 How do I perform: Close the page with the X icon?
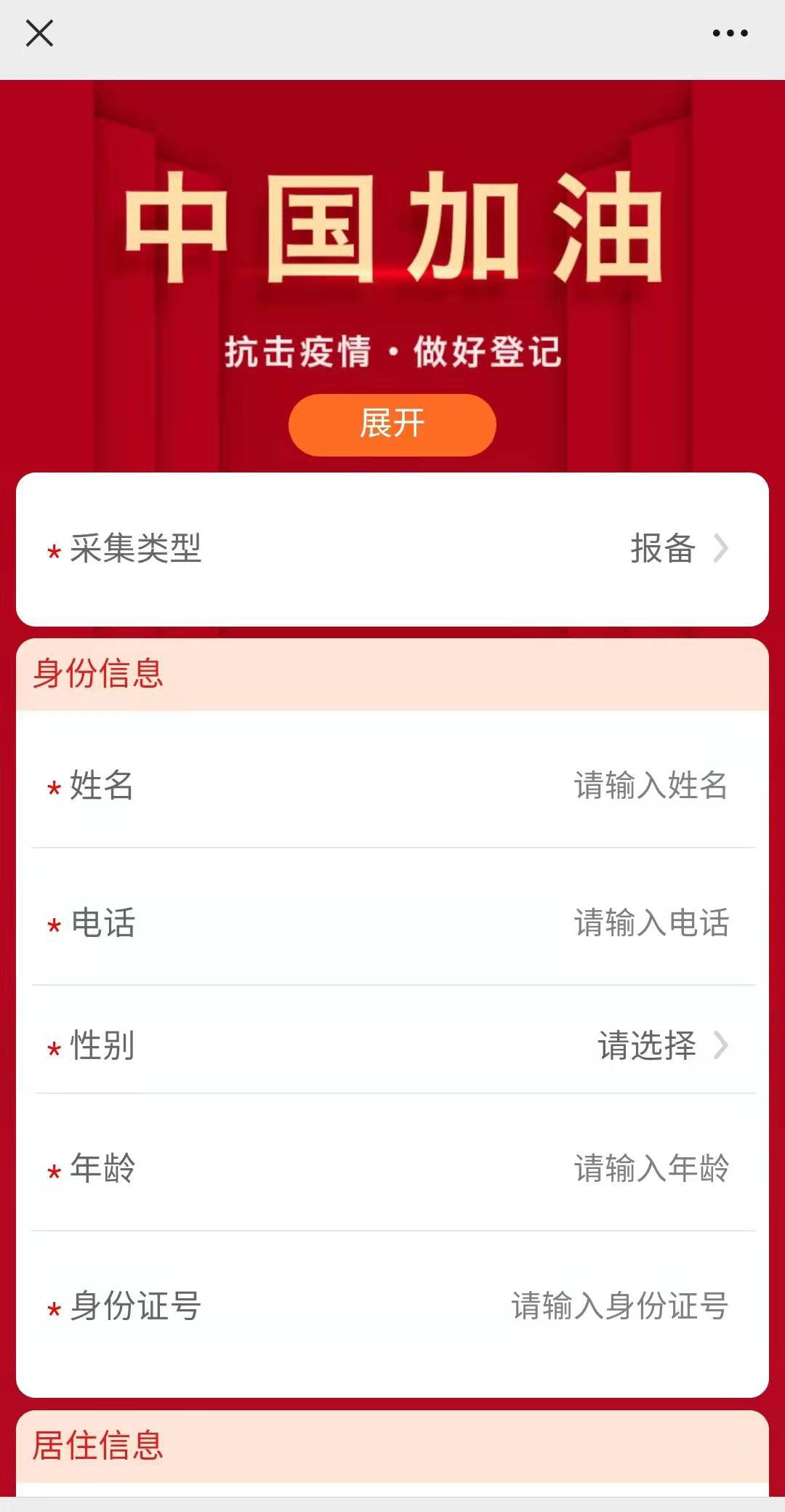pyautogui.click(x=39, y=33)
